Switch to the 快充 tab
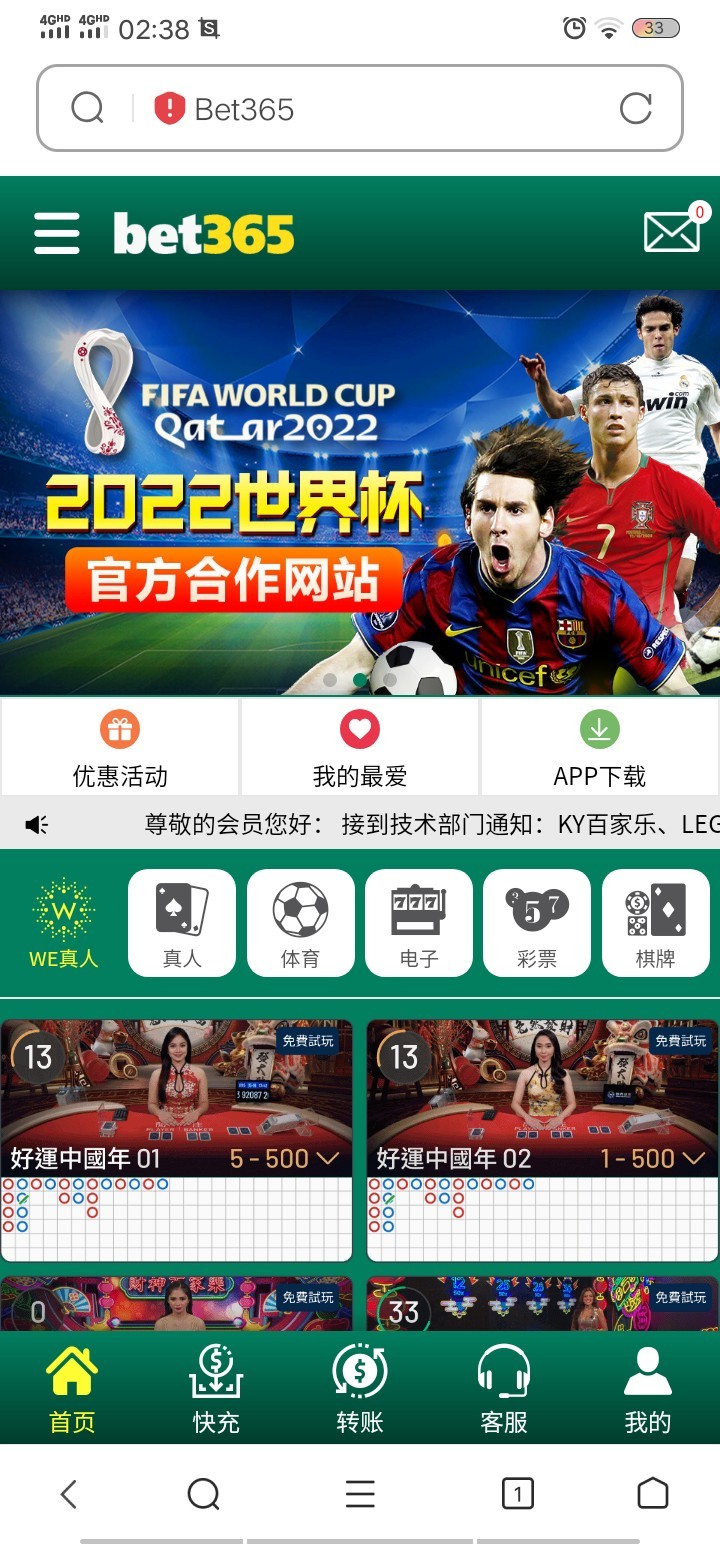The image size is (720, 1544). pos(216,1388)
